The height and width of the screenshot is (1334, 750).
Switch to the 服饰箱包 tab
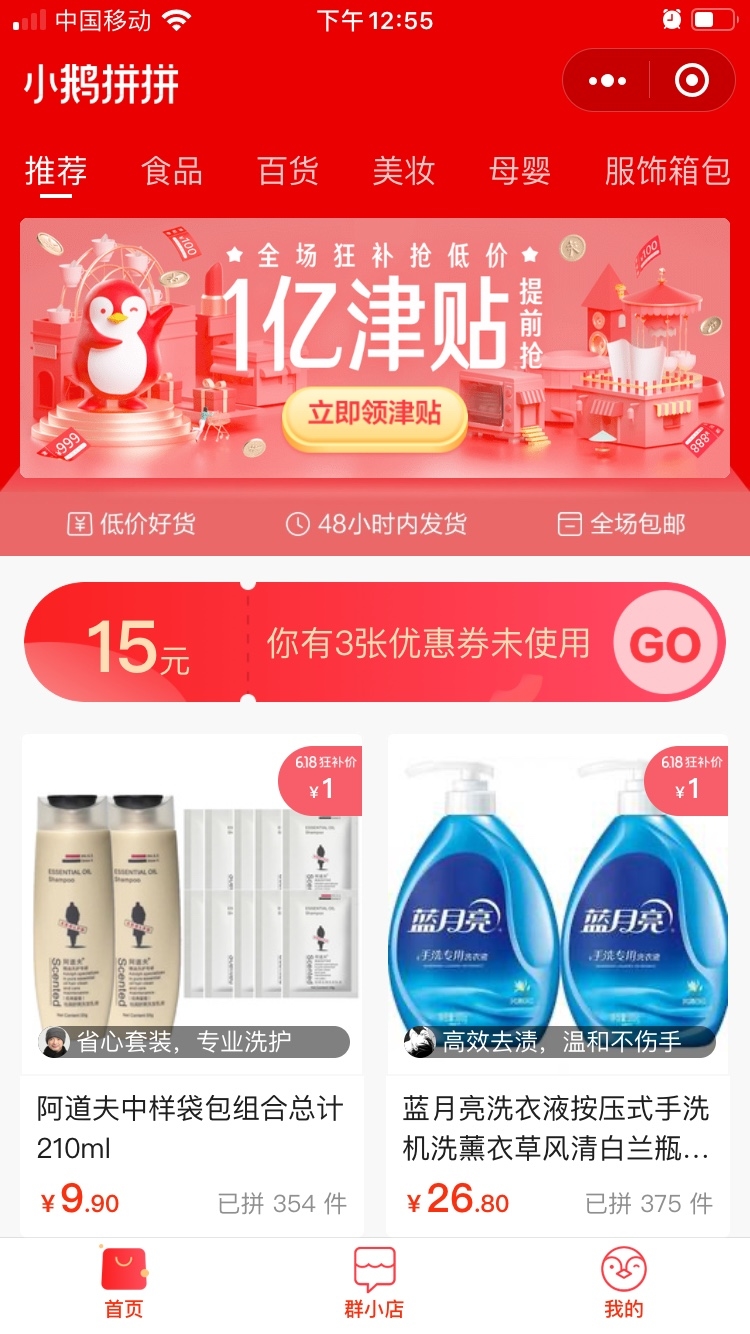click(667, 171)
